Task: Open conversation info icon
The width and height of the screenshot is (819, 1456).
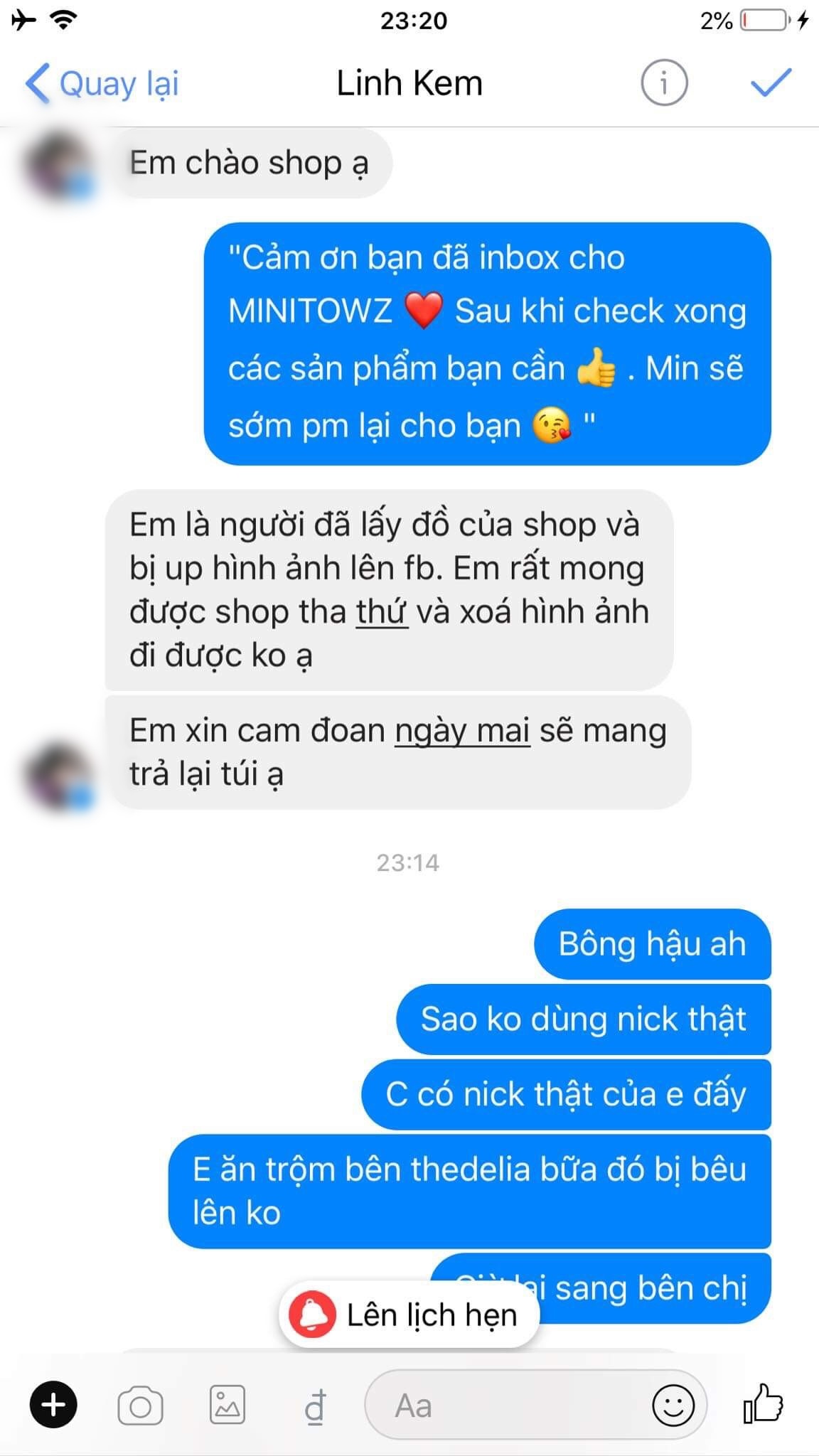Action: 664,84
